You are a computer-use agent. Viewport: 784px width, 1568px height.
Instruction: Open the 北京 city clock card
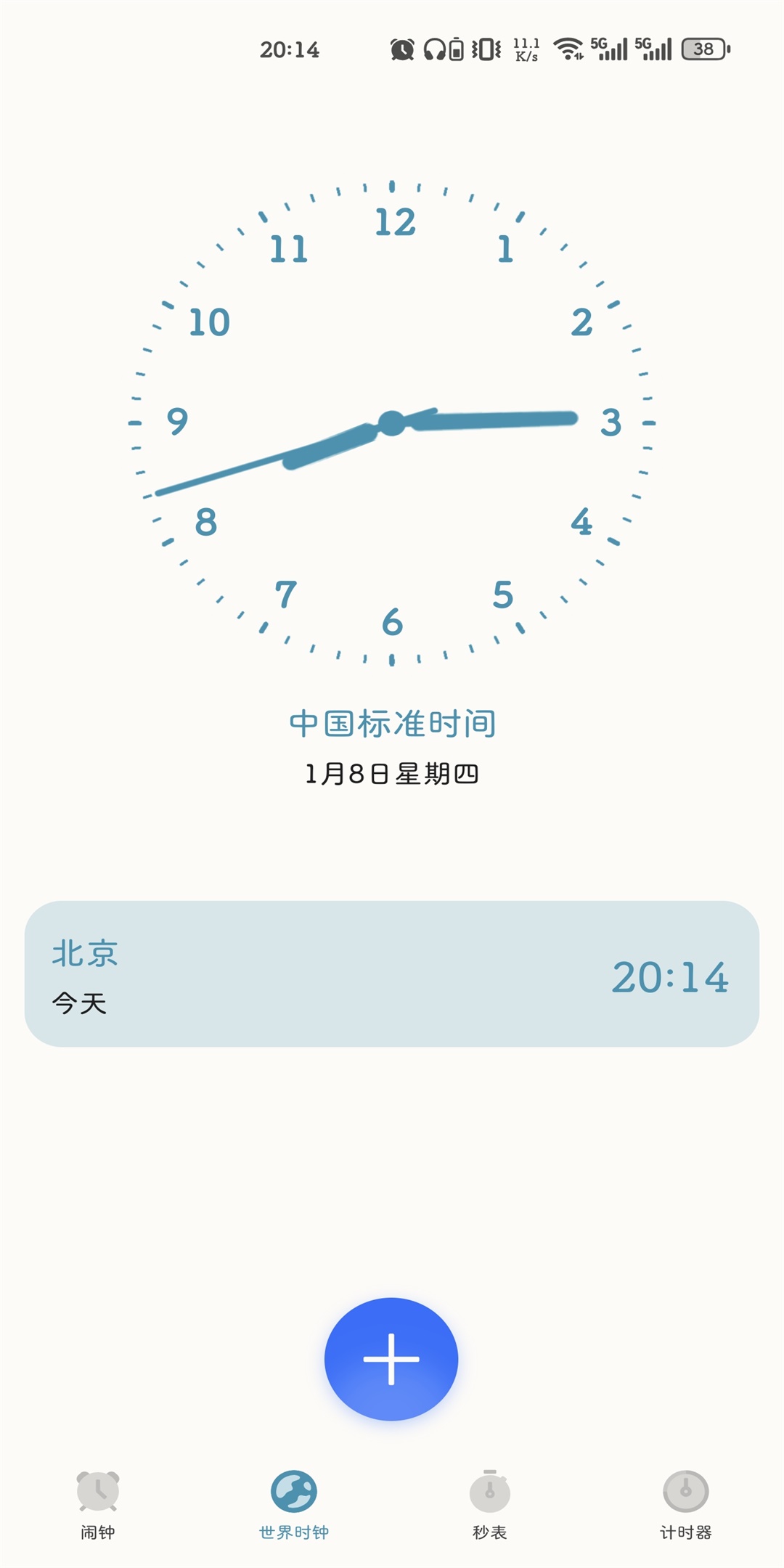[x=392, y=973]
